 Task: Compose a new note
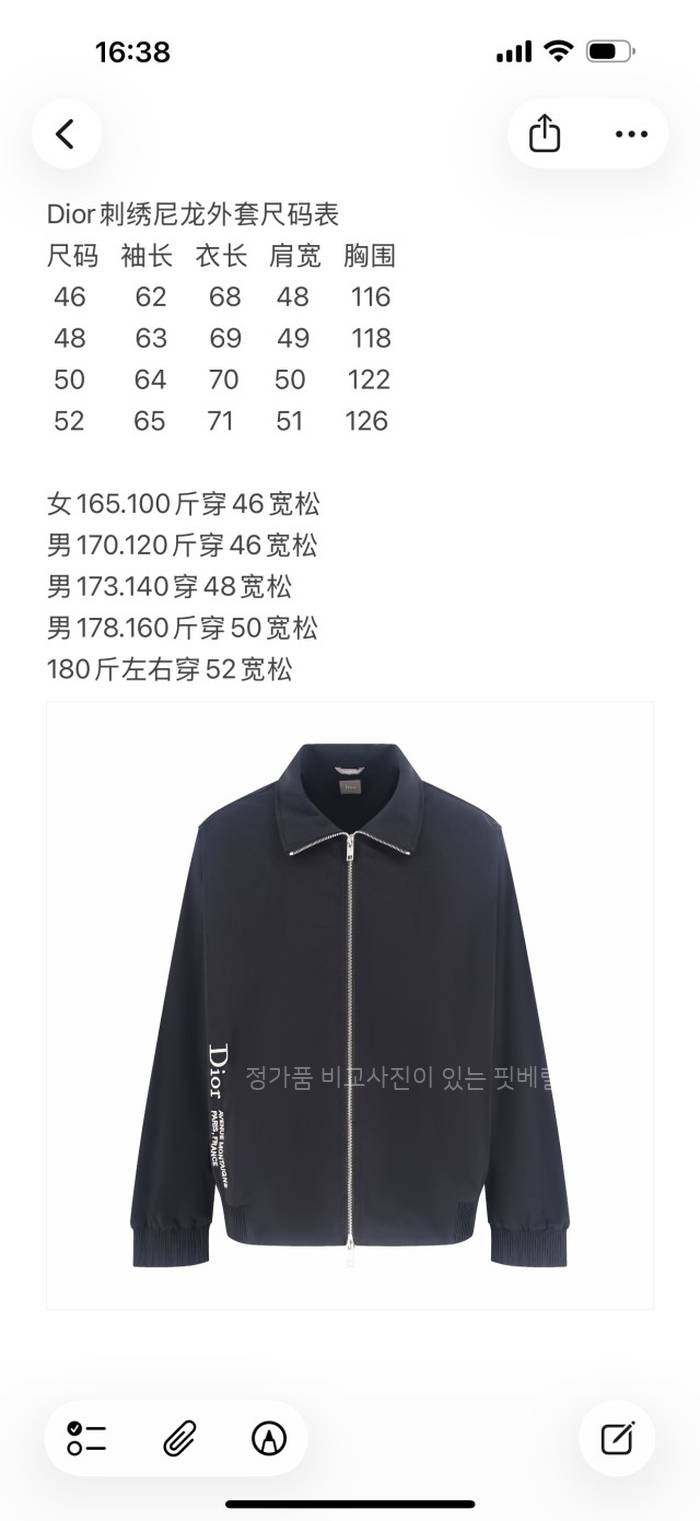coord(617,1438)
